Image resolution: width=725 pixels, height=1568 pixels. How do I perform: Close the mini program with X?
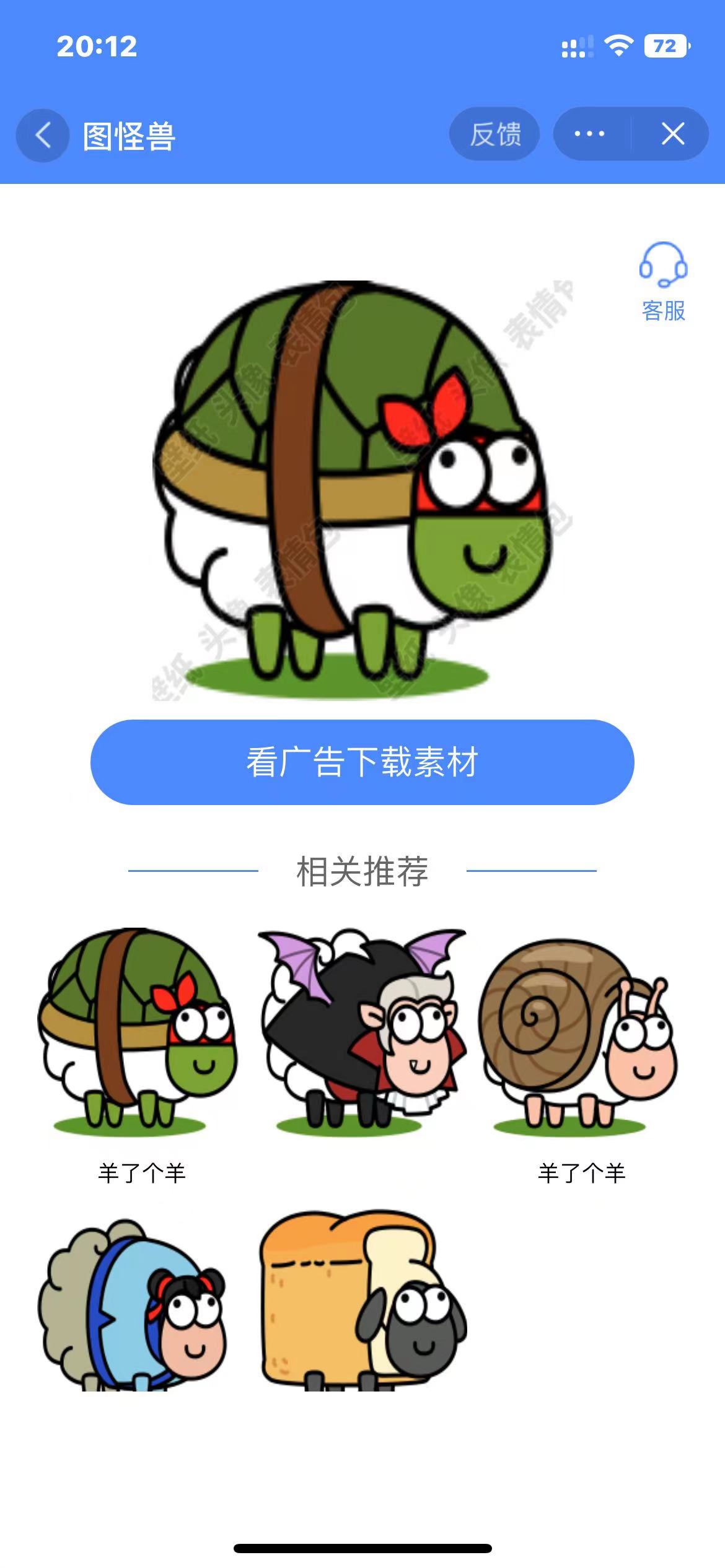coord(672,134)
